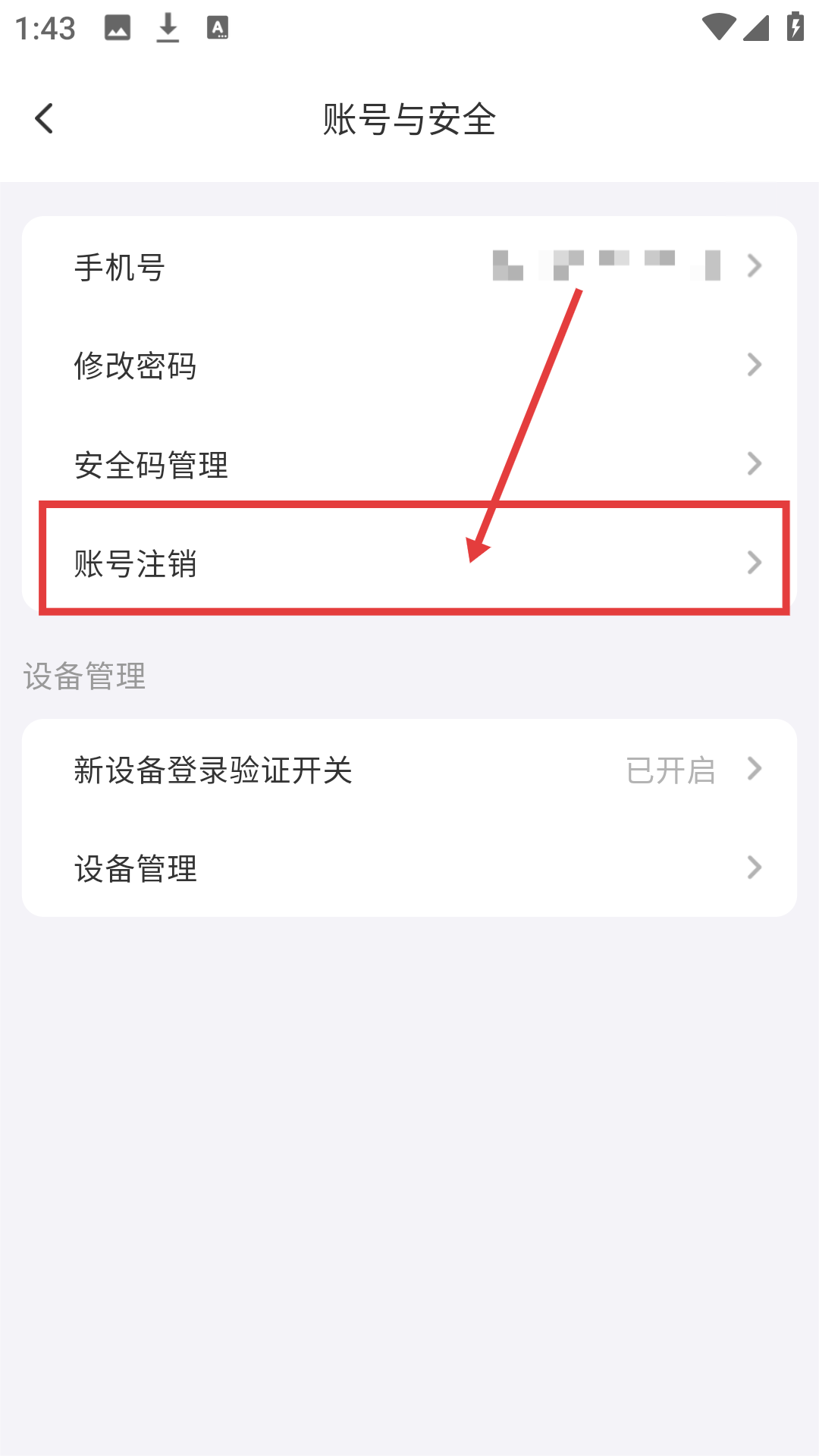Image resolution: width=819 pixels, height=1456 pixels.
Task: Open 安全码管理
Action: (409, 464)
